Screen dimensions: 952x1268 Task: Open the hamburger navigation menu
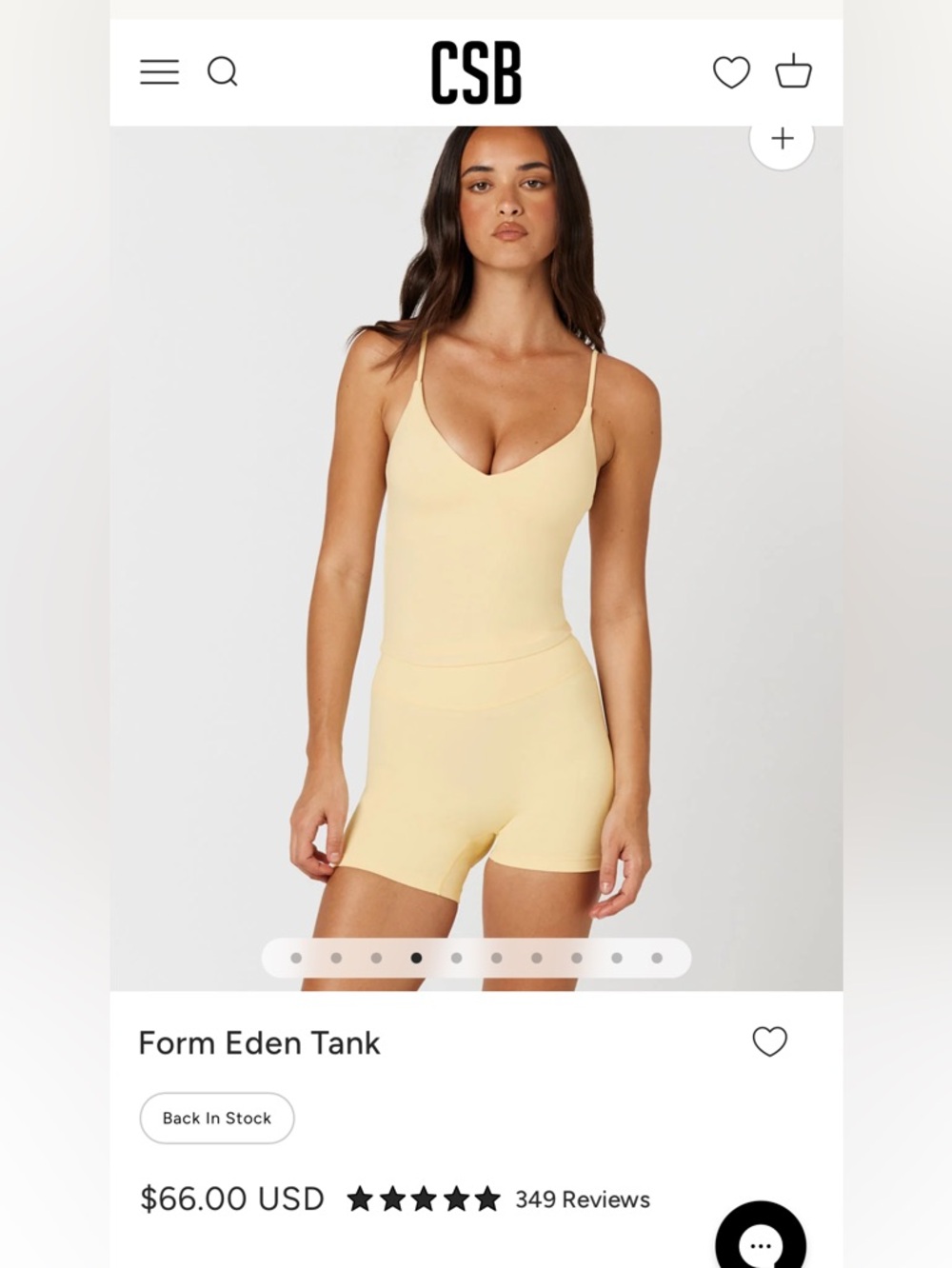[158, 72]
